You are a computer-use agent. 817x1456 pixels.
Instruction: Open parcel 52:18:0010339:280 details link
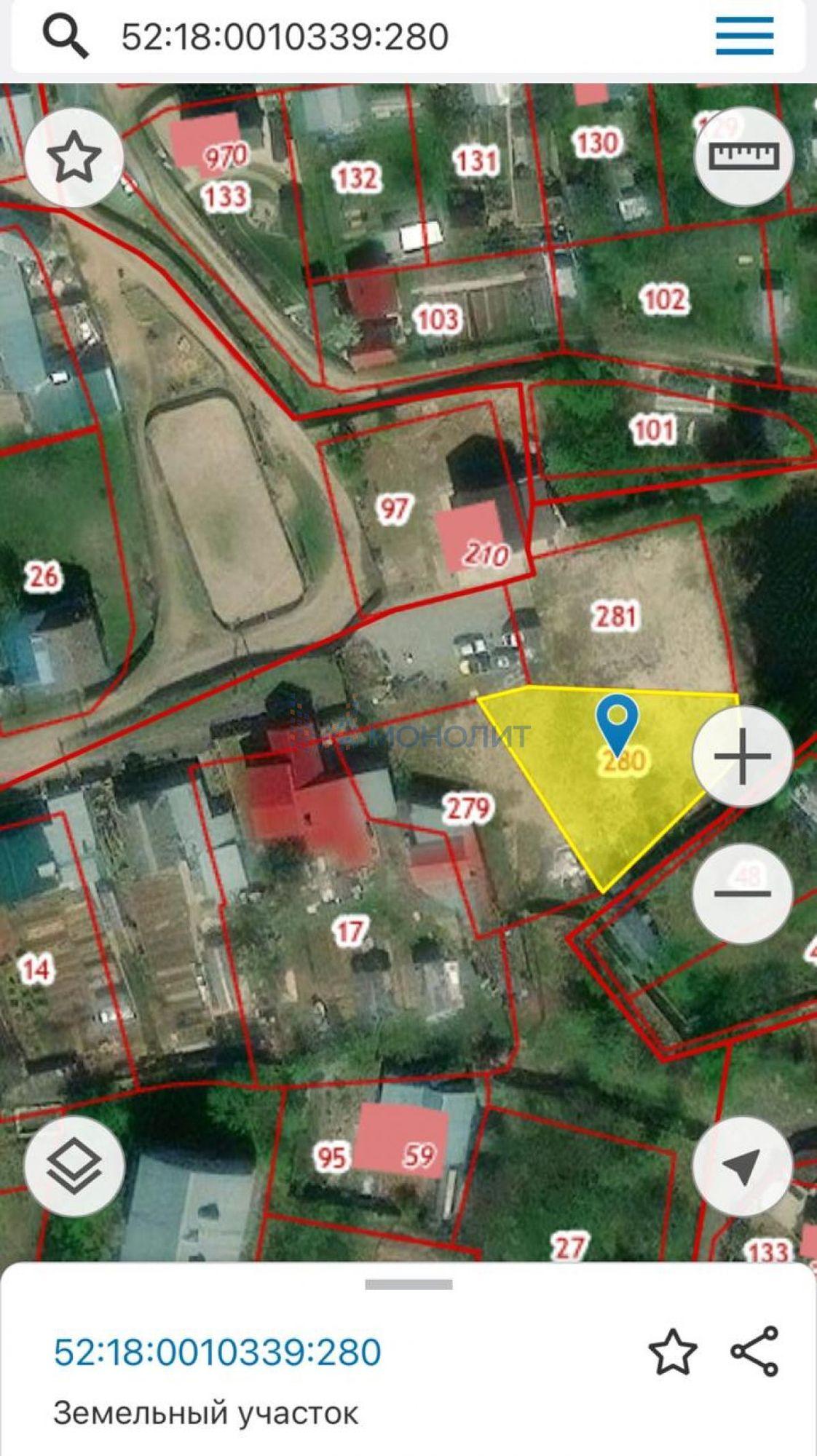(218, 1353)
